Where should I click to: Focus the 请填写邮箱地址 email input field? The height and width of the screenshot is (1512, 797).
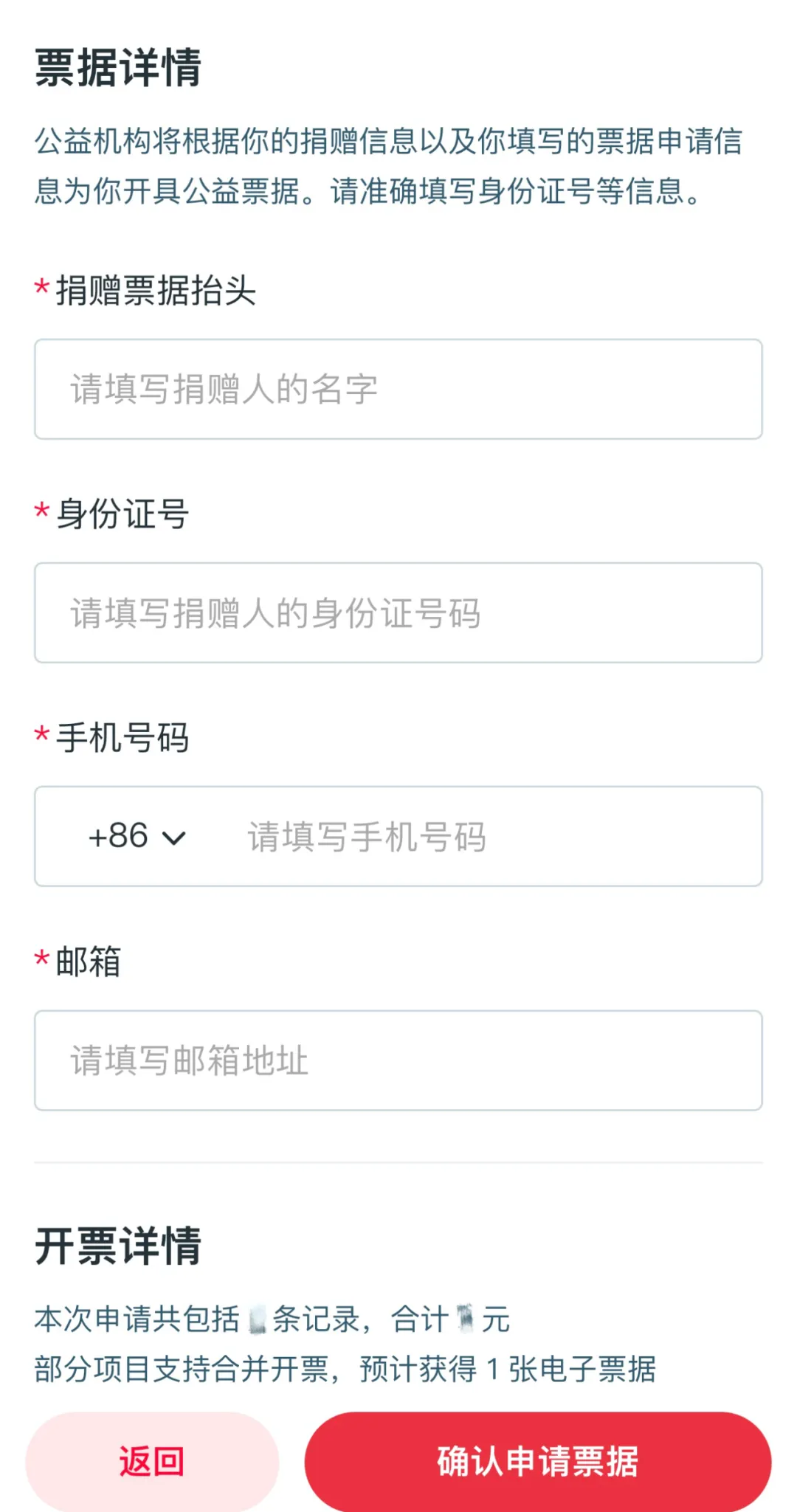(398, 1060)
